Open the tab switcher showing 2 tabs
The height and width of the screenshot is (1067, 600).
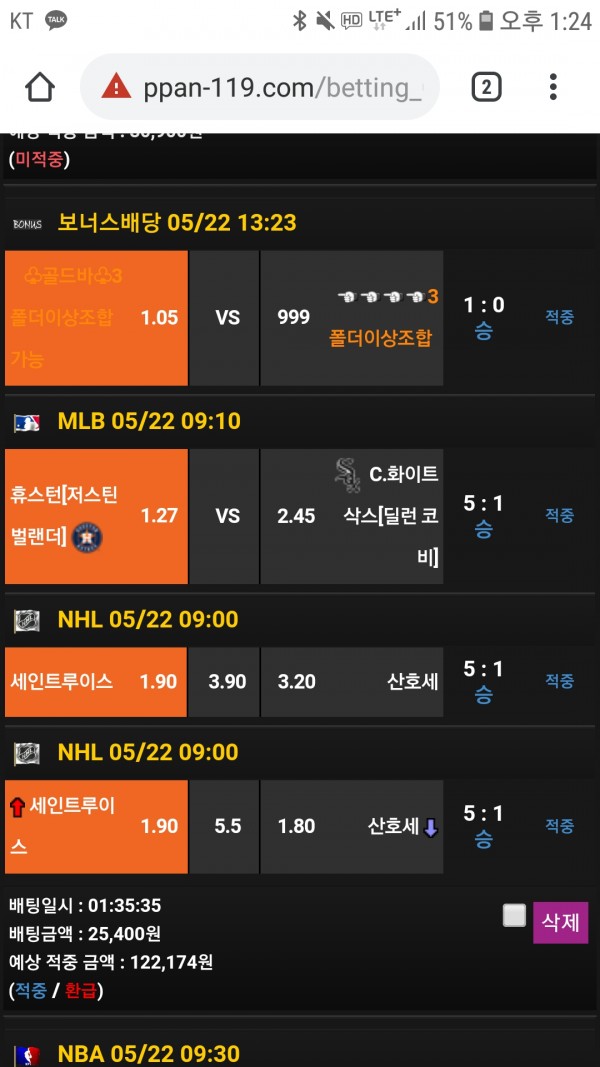[x=485, y=88]
